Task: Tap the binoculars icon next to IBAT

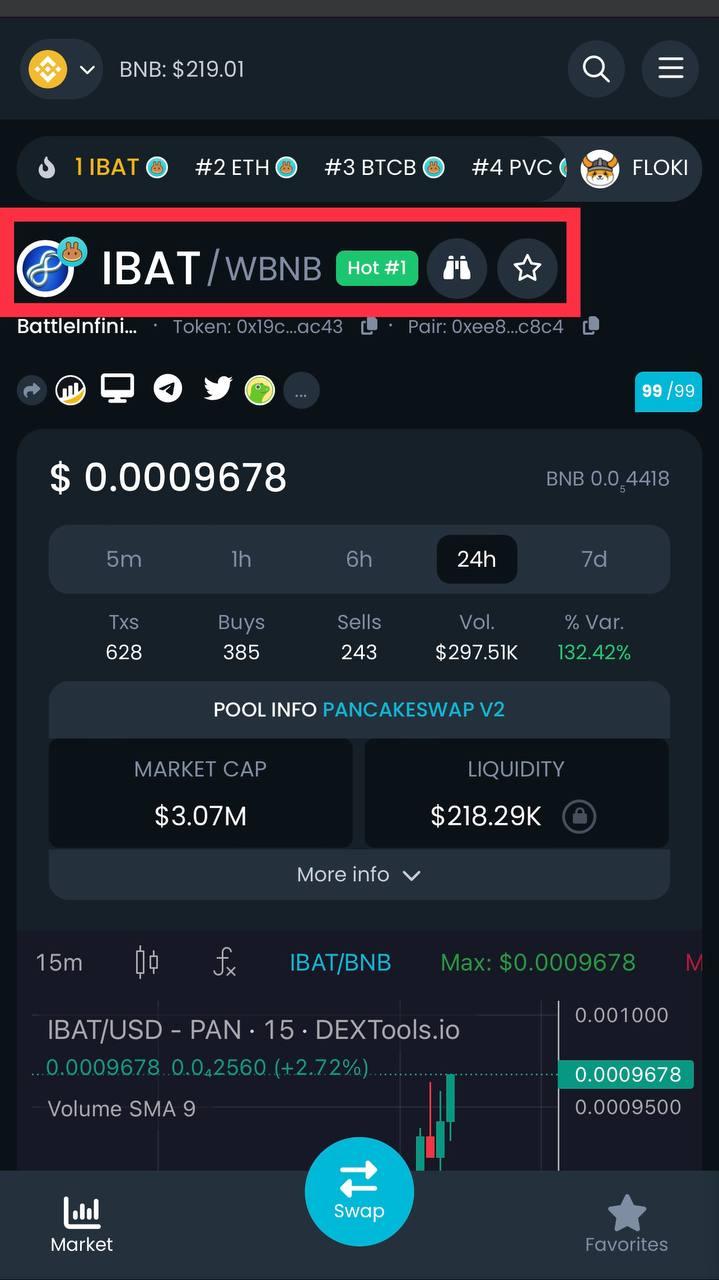Action: (x=457, y=268)
